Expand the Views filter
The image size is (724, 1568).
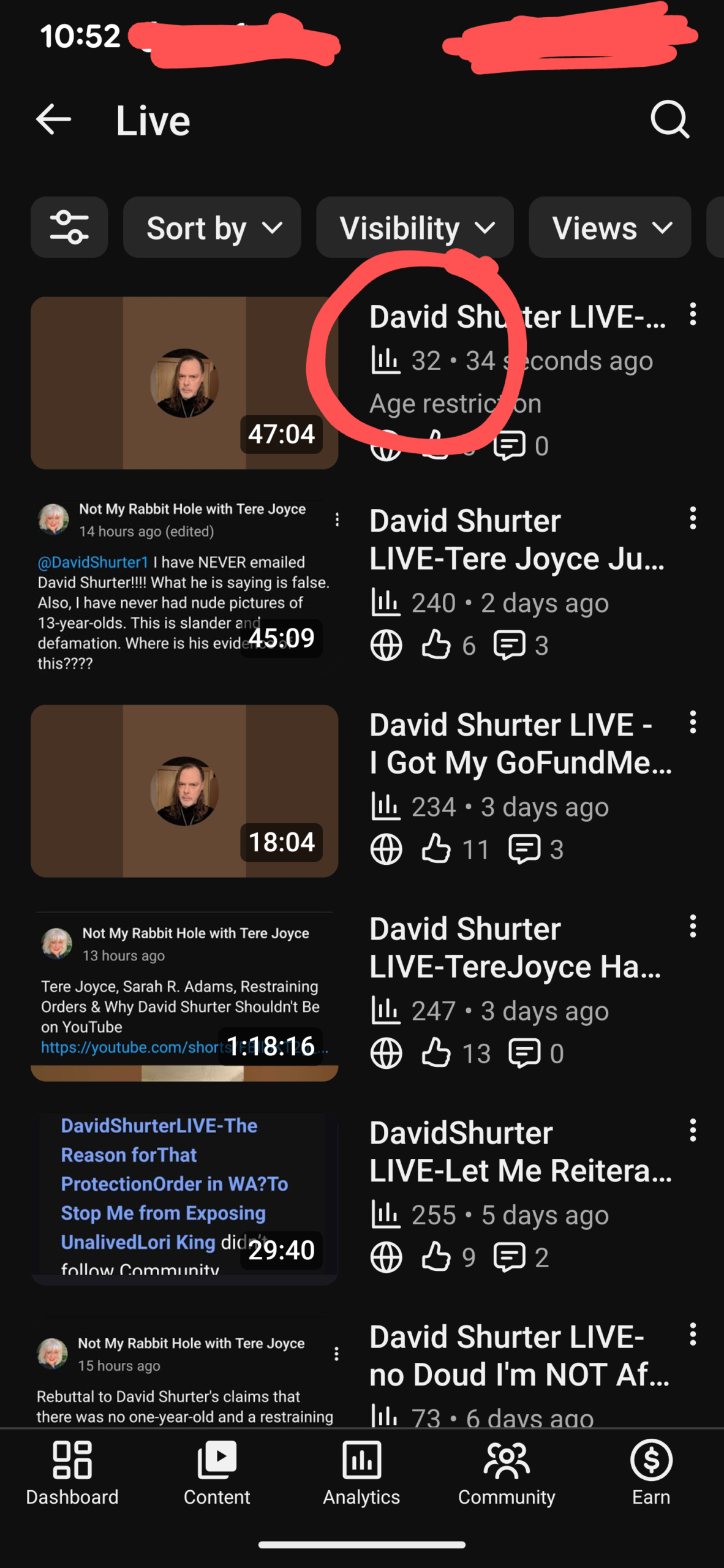click(609, 227)
